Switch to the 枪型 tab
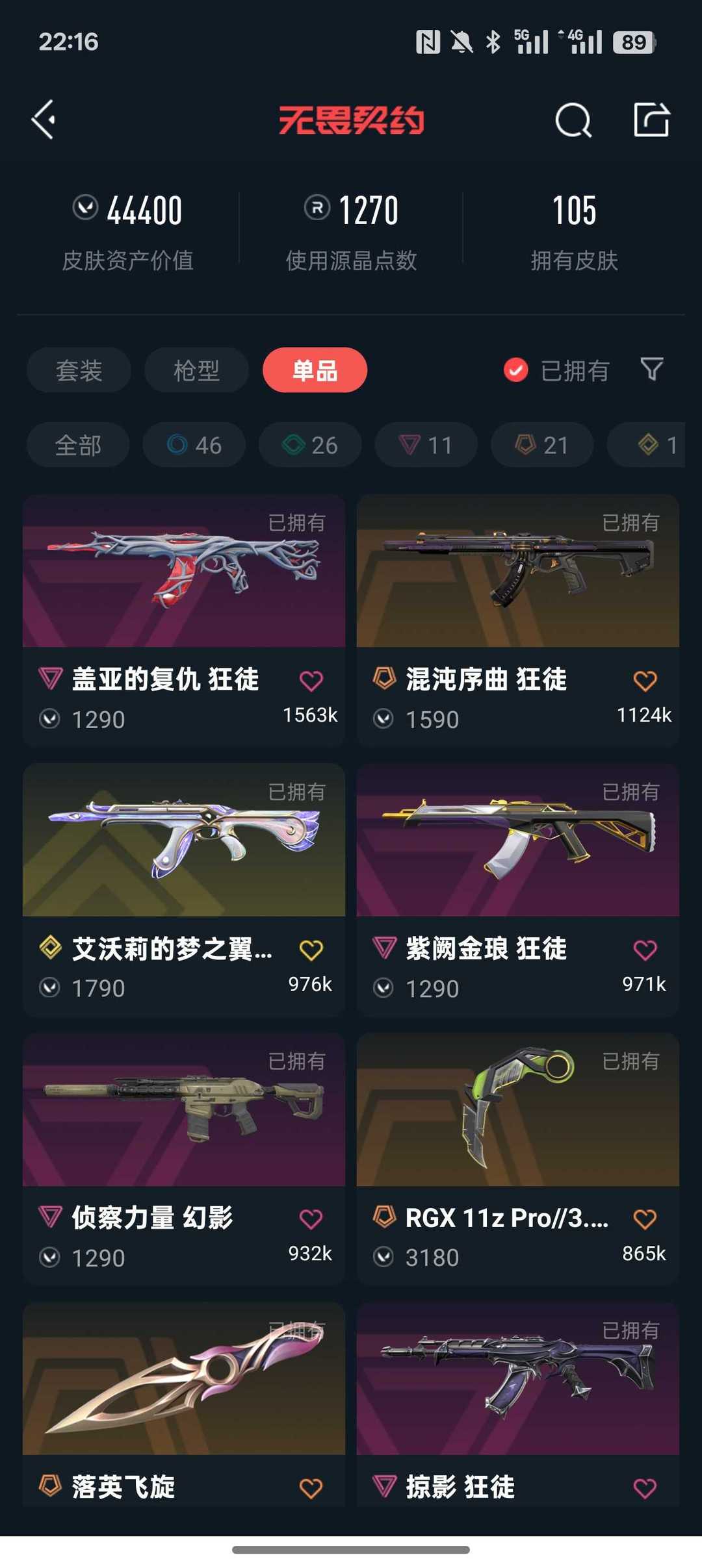Image resolution: width=702 pixels, height=1568 pixels. pos(196,370)
